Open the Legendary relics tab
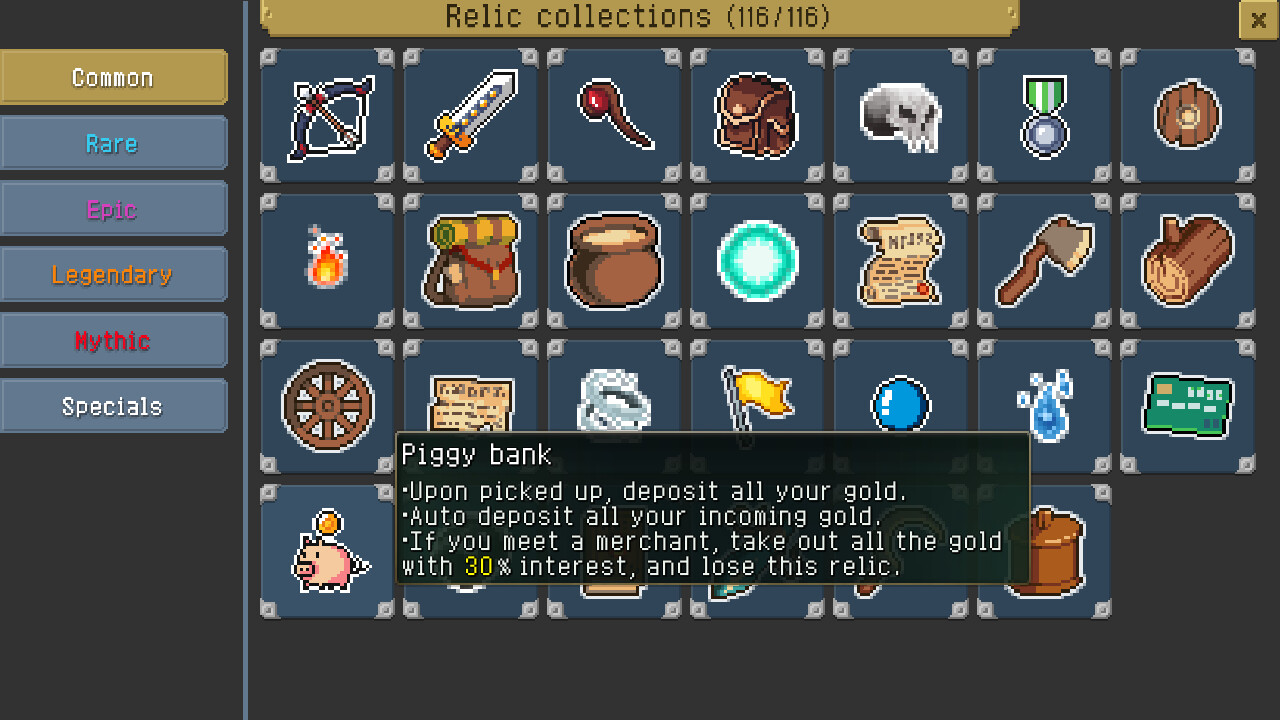This screenshot has height=720, width=1280. click(x=113, y=275)
